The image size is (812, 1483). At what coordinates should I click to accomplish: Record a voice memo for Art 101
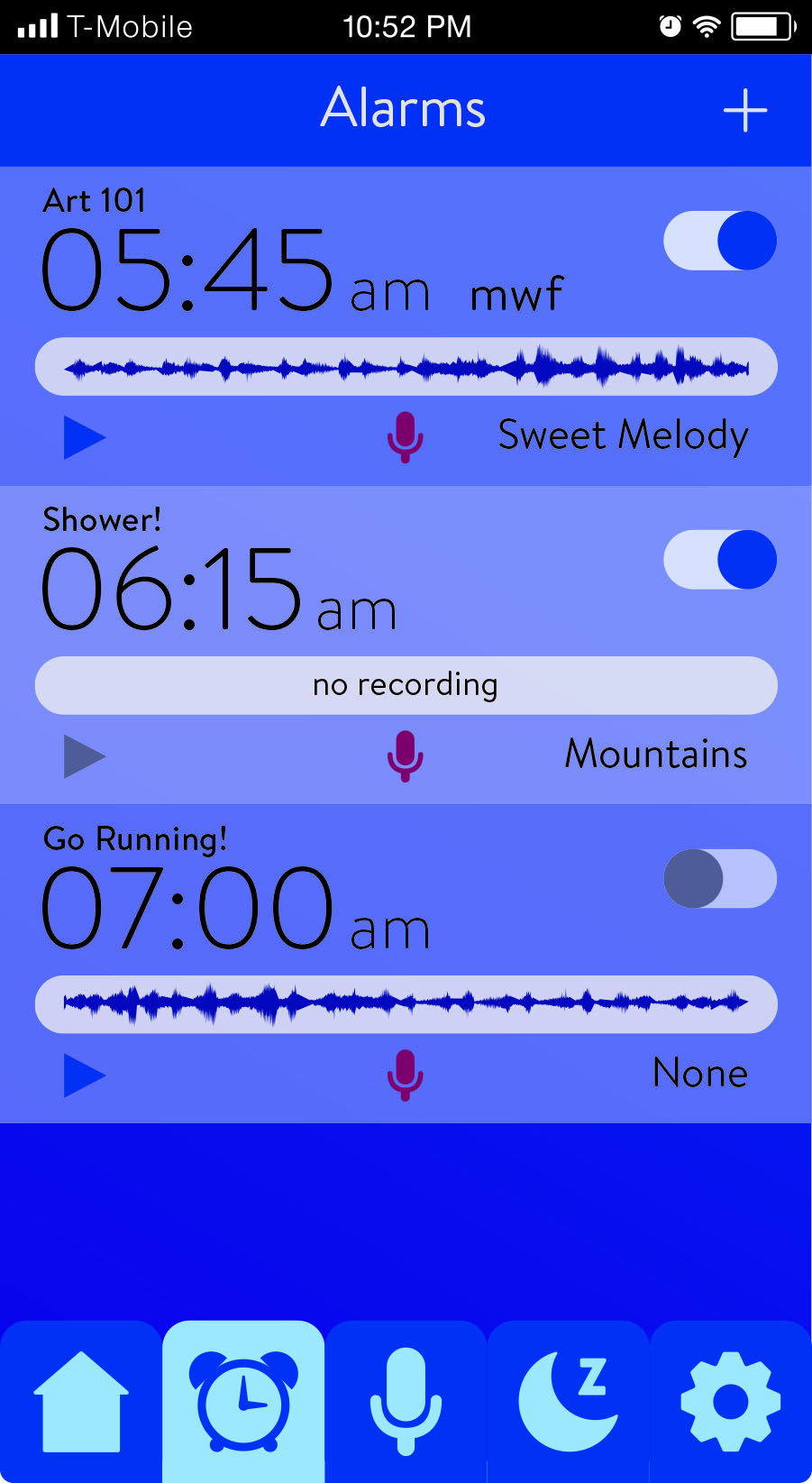pyautogui.click(x=406, y=437)
